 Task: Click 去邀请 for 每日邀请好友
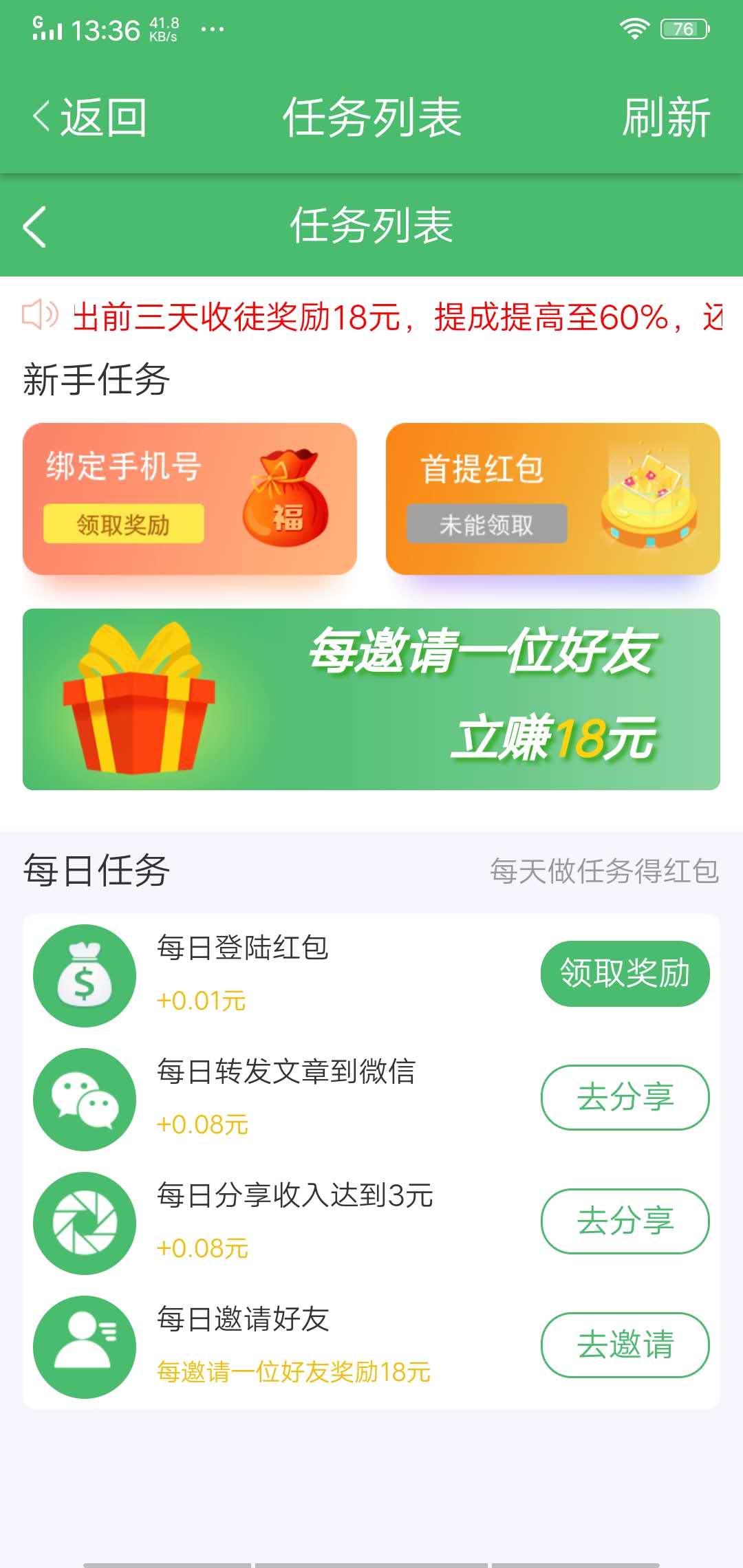tap(624, 1344)
